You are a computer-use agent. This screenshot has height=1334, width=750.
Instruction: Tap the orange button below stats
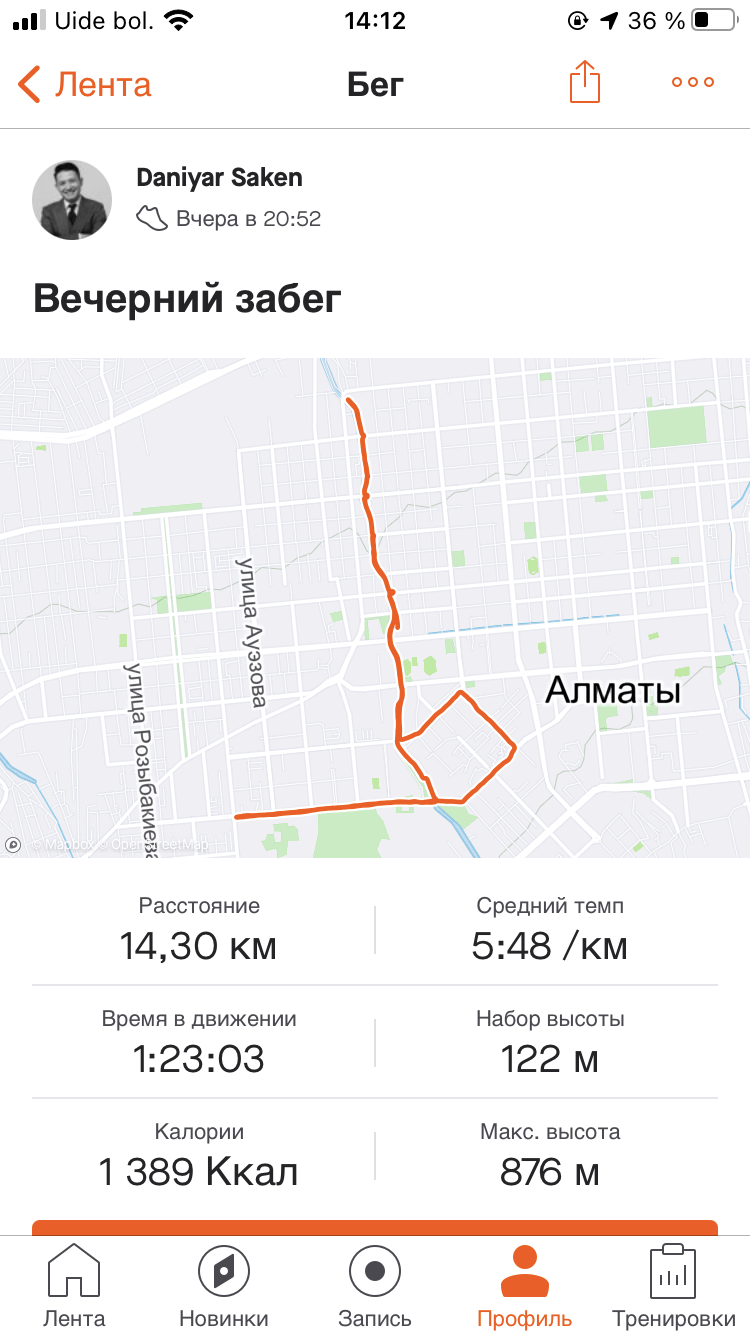pyautogui.click(x=375, y=1227)
